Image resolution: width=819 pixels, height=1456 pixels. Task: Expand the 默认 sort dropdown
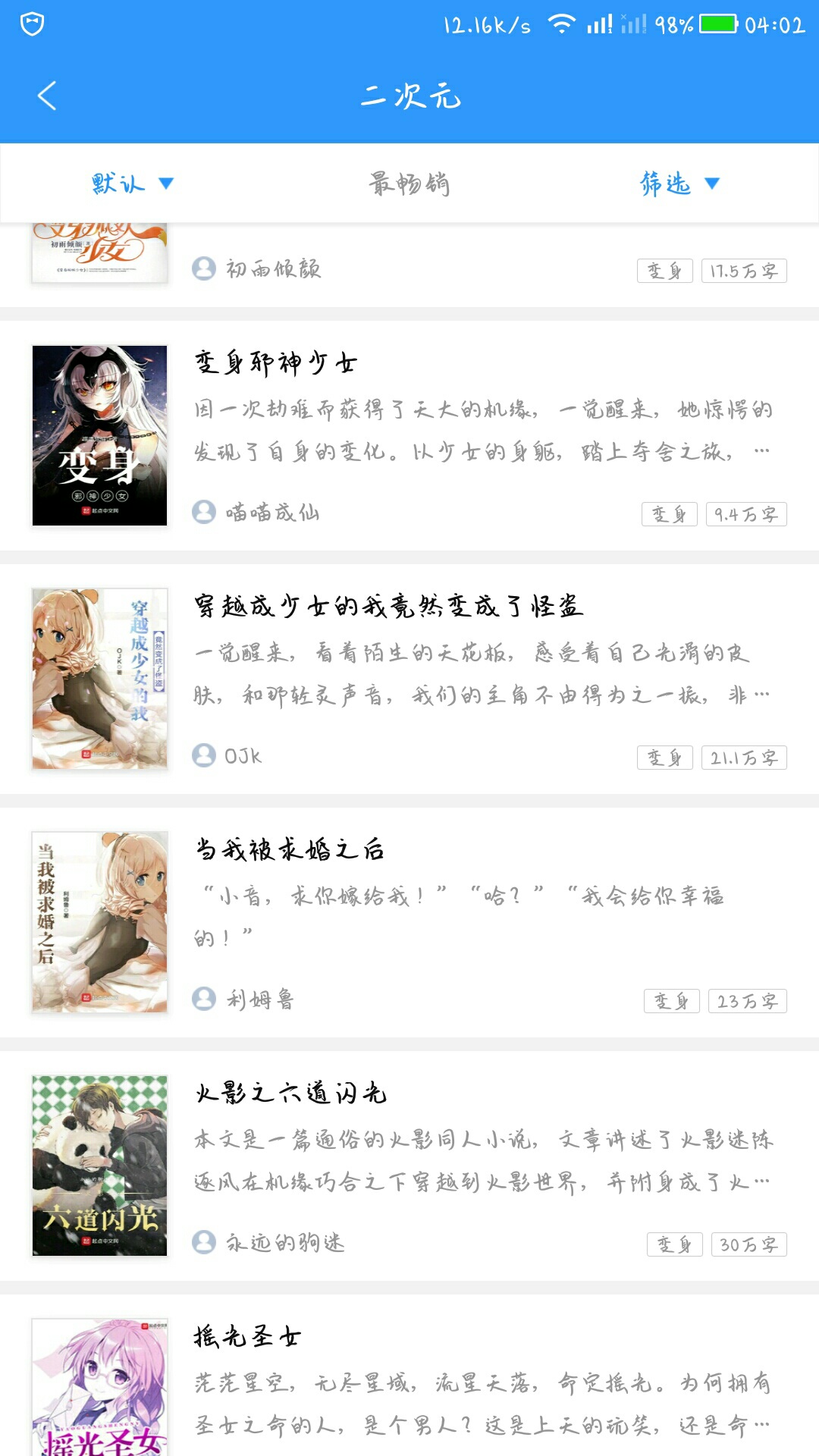click(x=133, y=184)
